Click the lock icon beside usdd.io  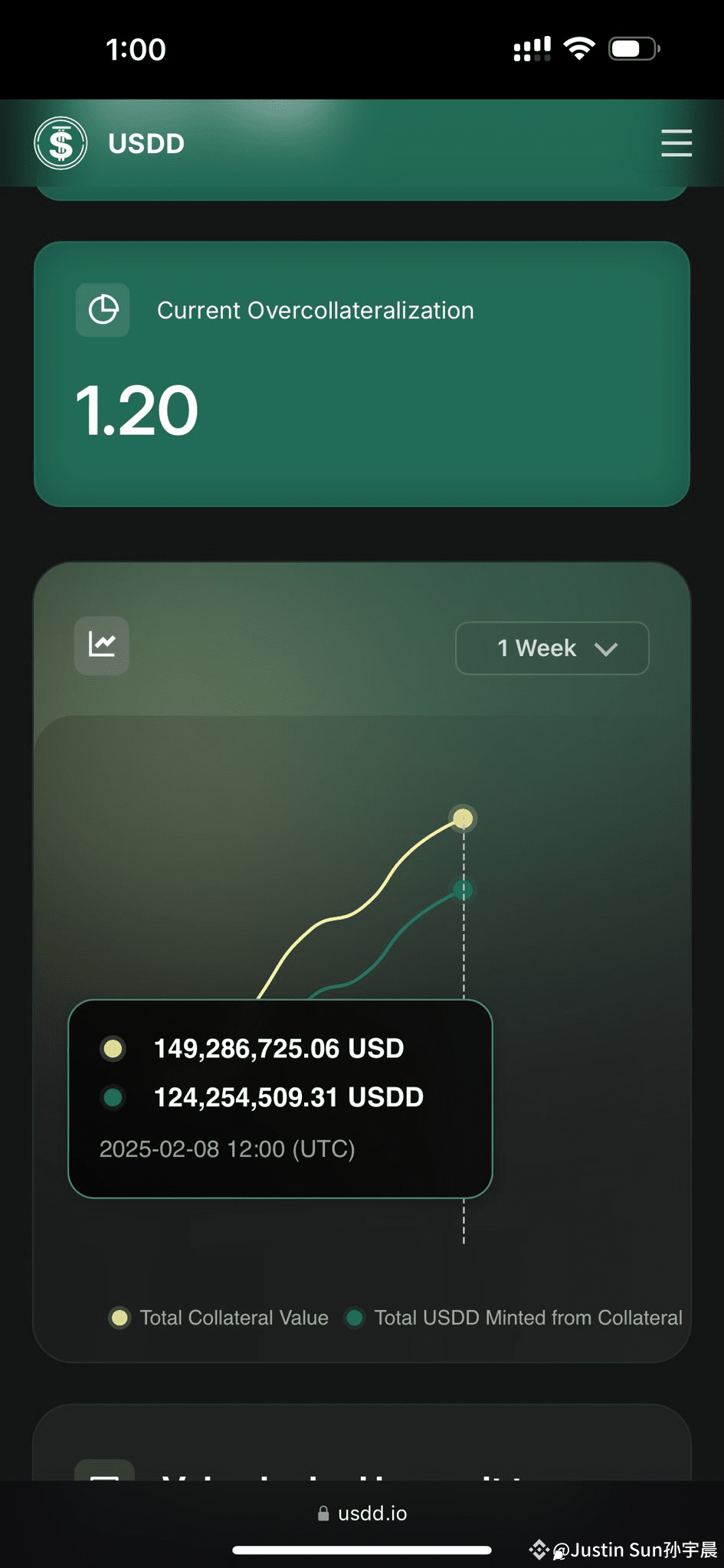click(323, 1513)
